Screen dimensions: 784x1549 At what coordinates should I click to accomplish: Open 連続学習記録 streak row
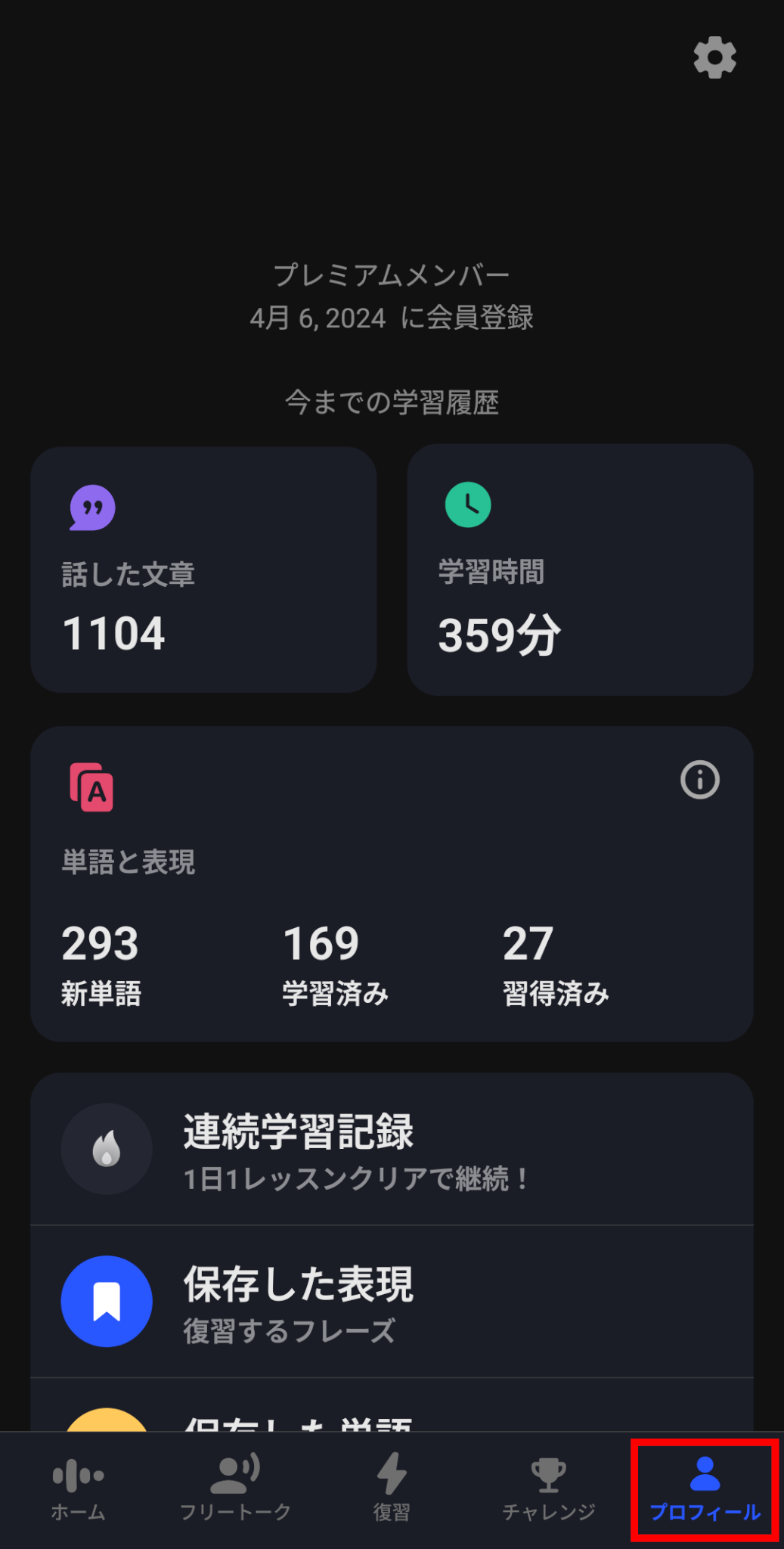point(392,1150)
